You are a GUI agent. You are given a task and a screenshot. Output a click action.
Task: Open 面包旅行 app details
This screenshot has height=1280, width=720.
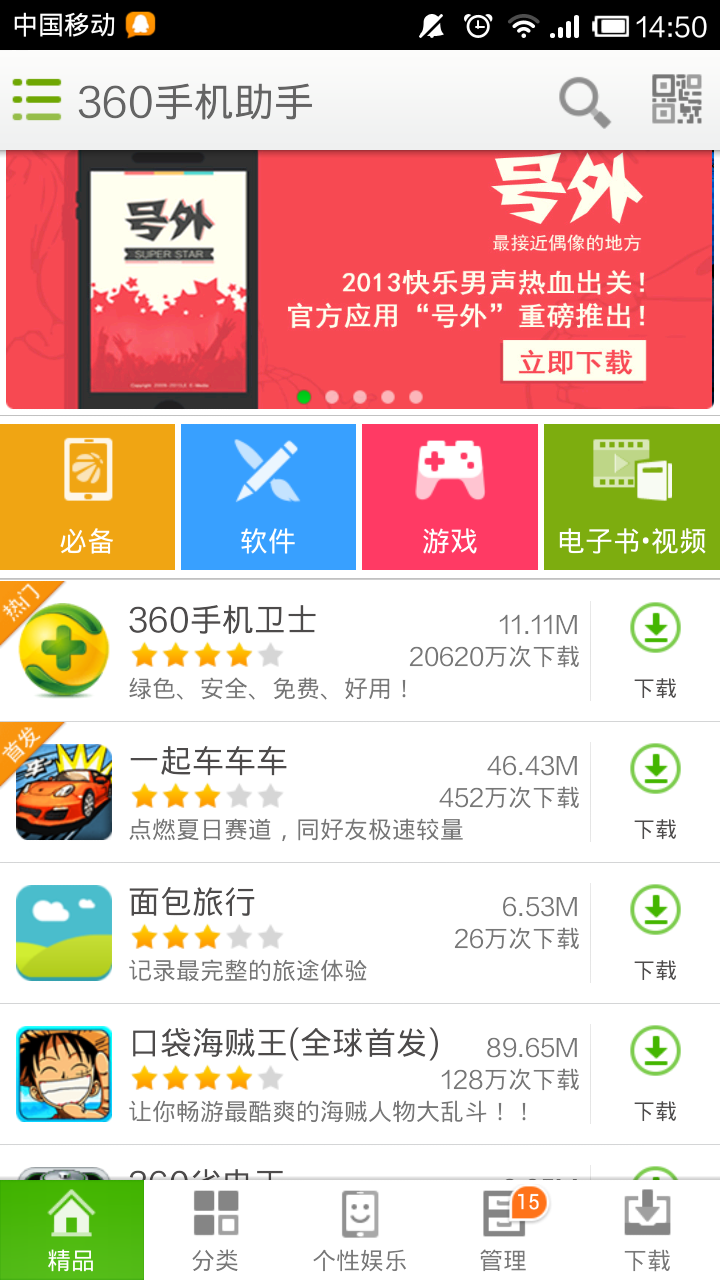300,933
